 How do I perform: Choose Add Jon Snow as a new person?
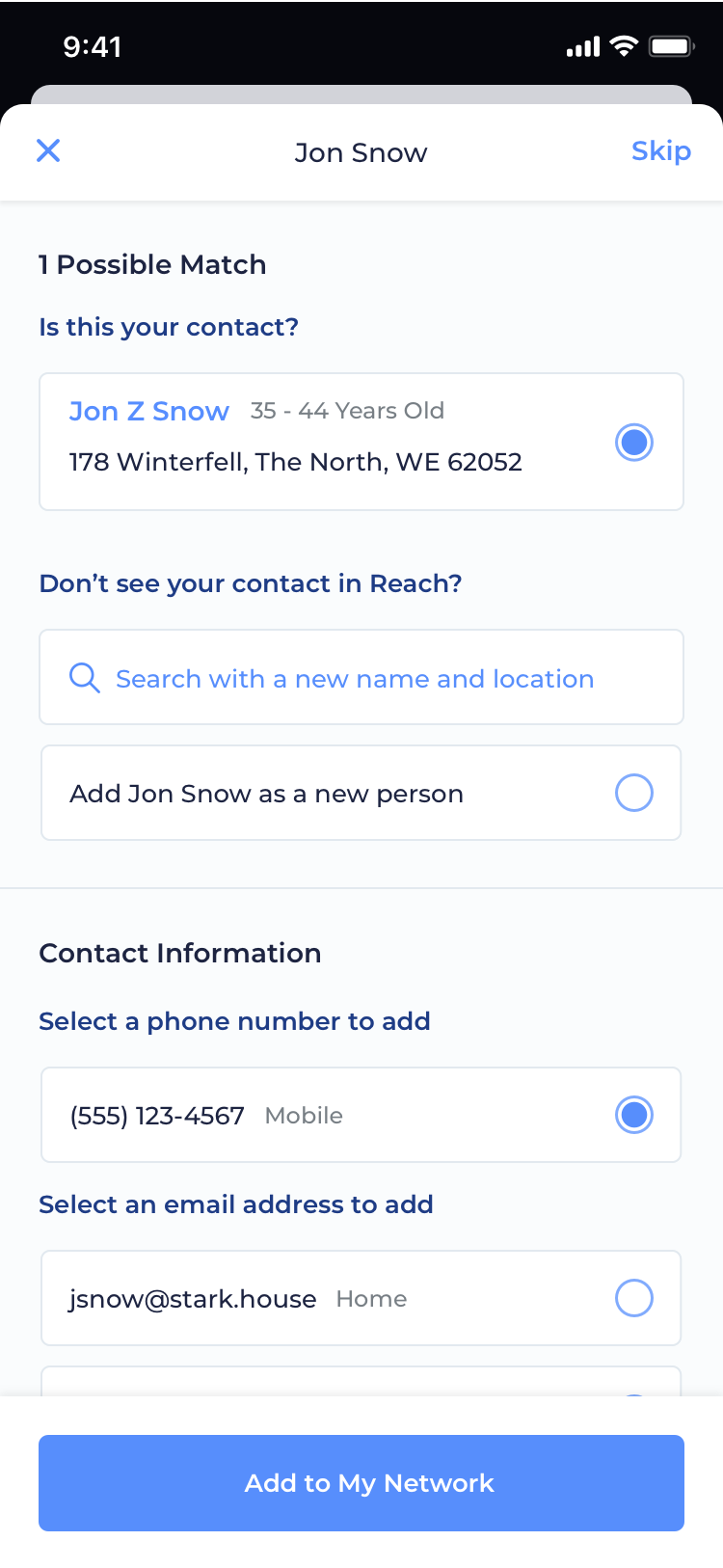[361, 793]
